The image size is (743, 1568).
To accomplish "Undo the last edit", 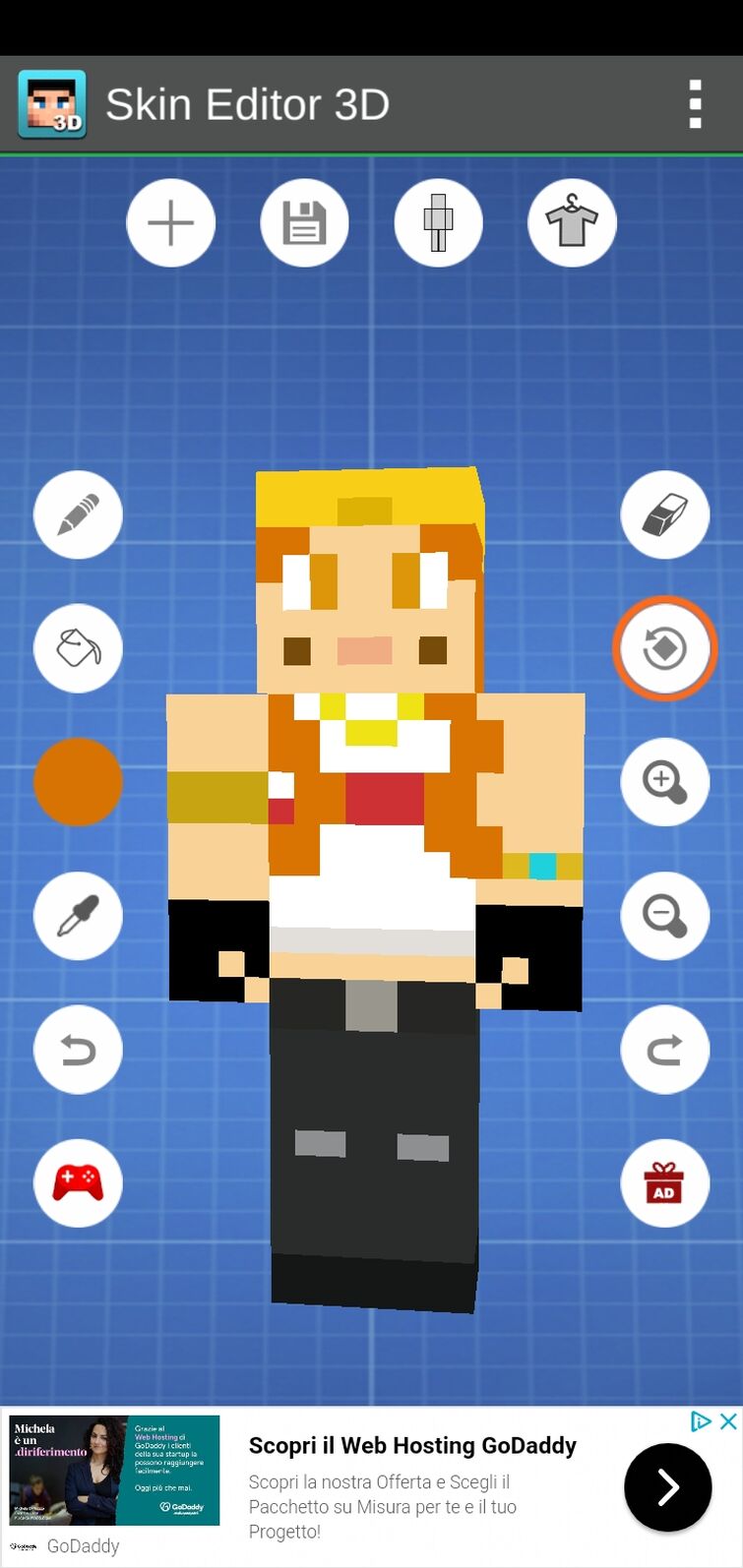I will click(x=78, y=1050).
